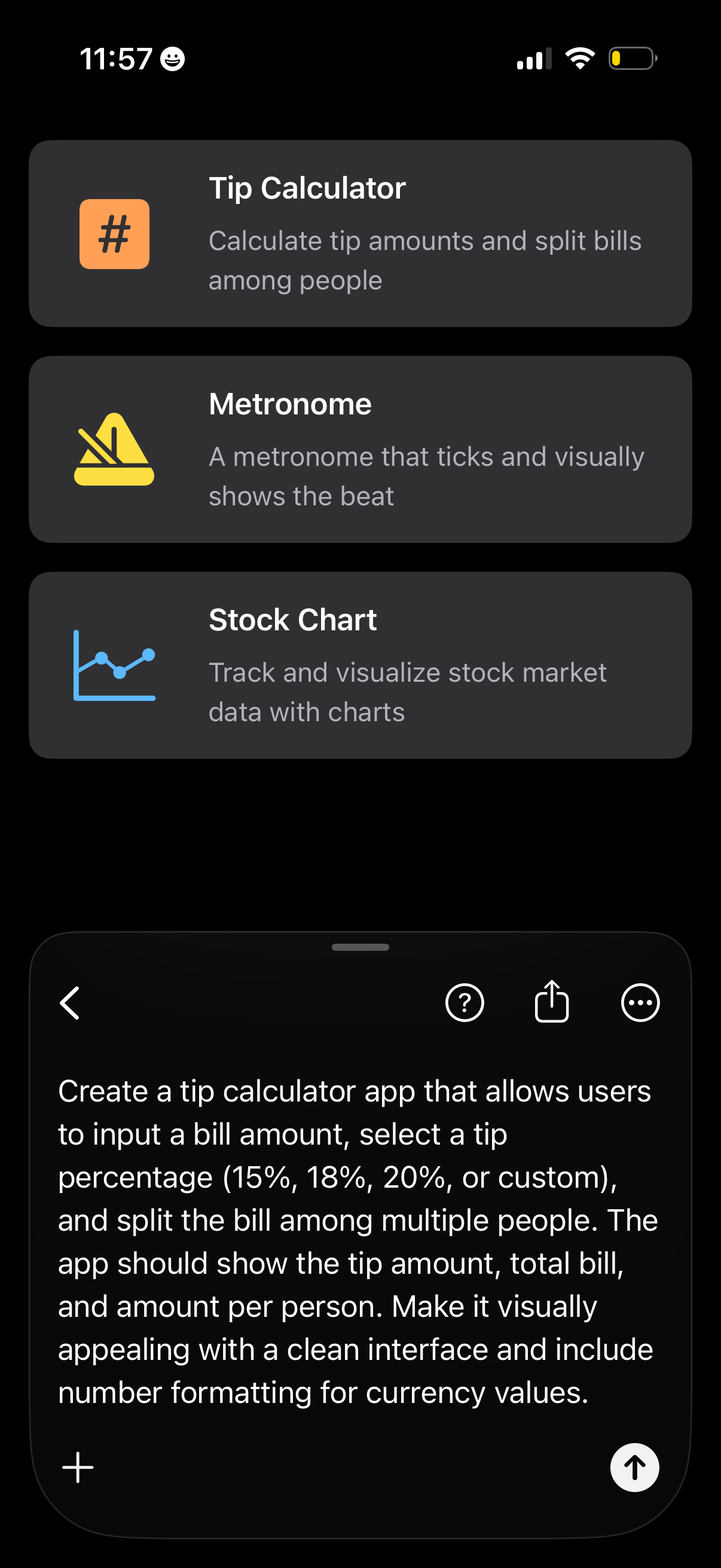Collapse the bottom sheet via drag handle
721x1568 pixels.
click(x=360, y=947)
